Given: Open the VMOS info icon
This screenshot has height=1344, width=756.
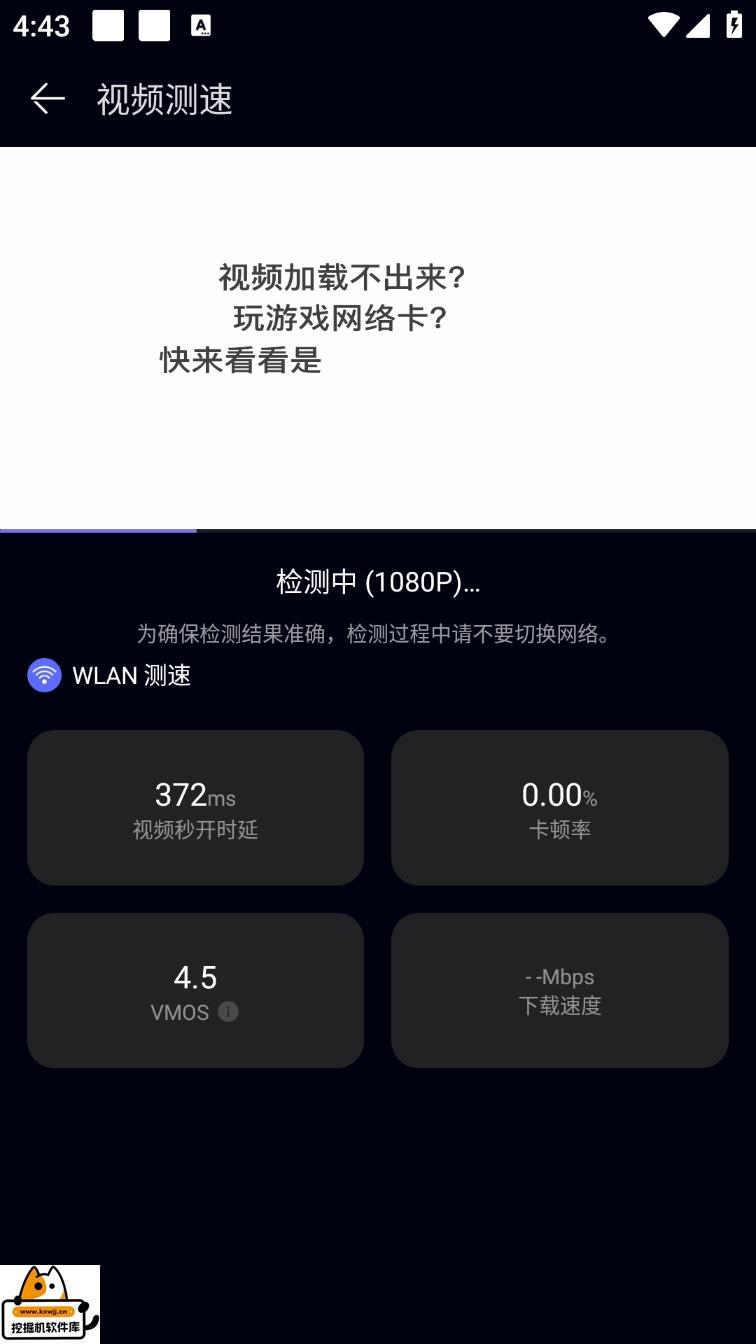Looking at the screenshot, I should 228,1012.
